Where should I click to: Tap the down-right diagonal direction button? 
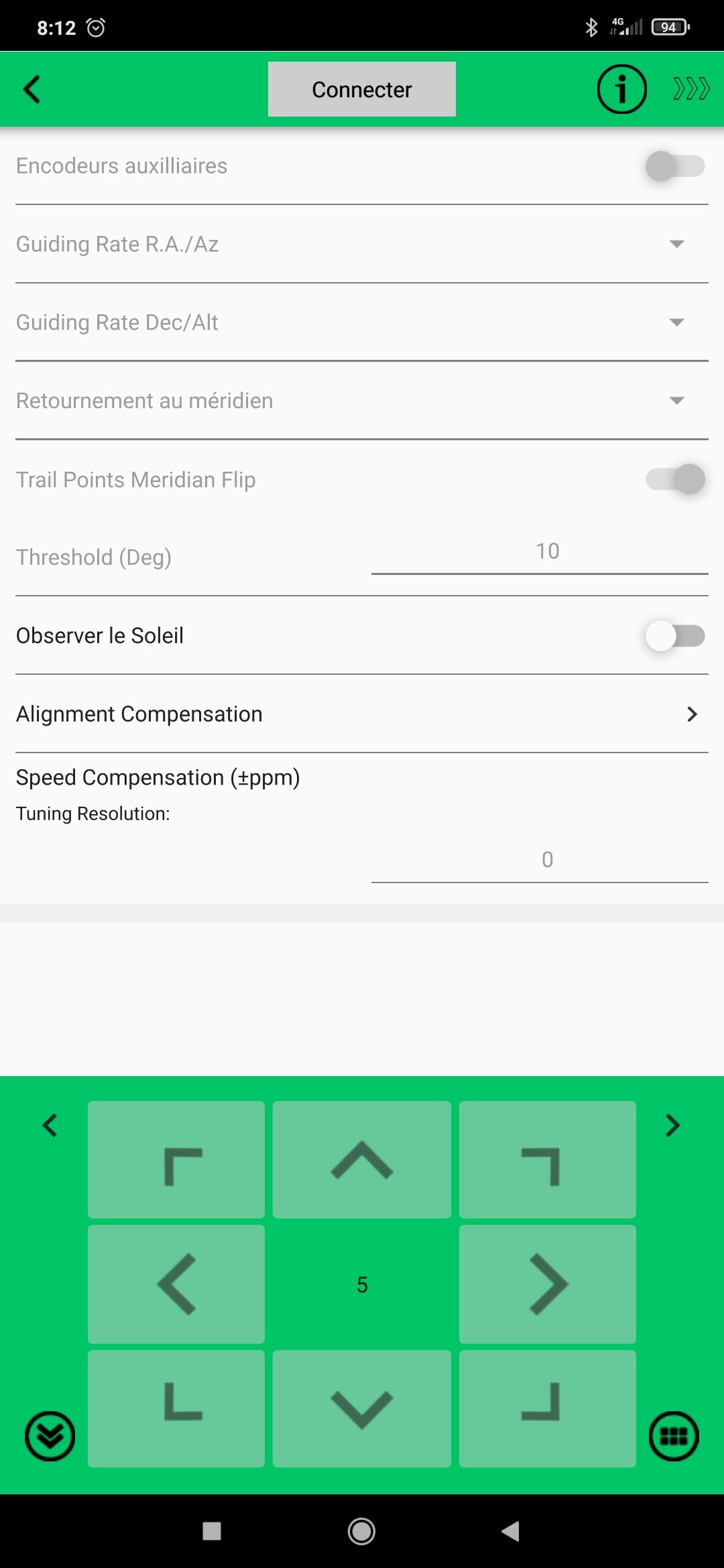tap(548, 1409)
